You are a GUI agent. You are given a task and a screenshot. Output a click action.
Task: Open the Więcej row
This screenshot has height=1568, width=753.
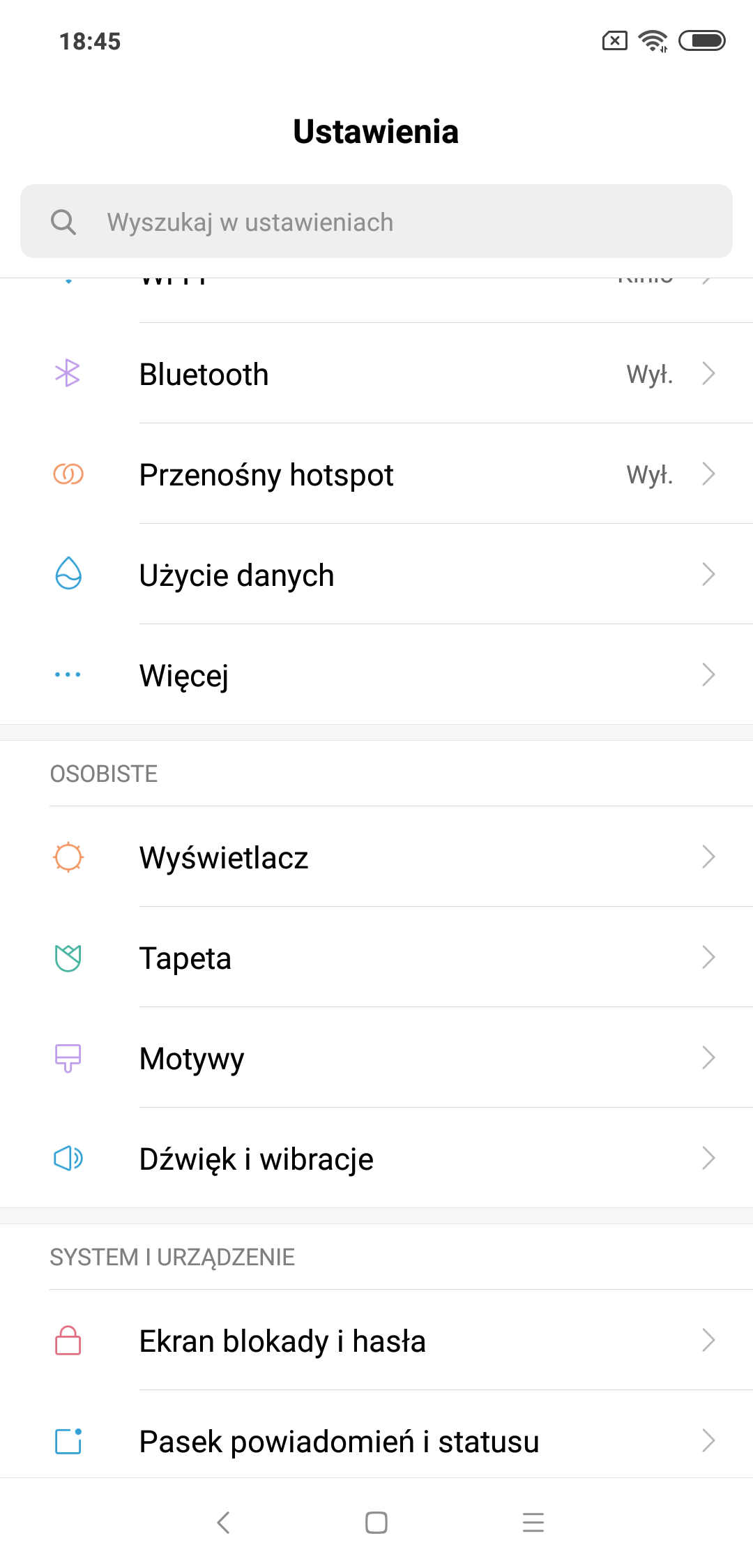(x=376, y=674)
